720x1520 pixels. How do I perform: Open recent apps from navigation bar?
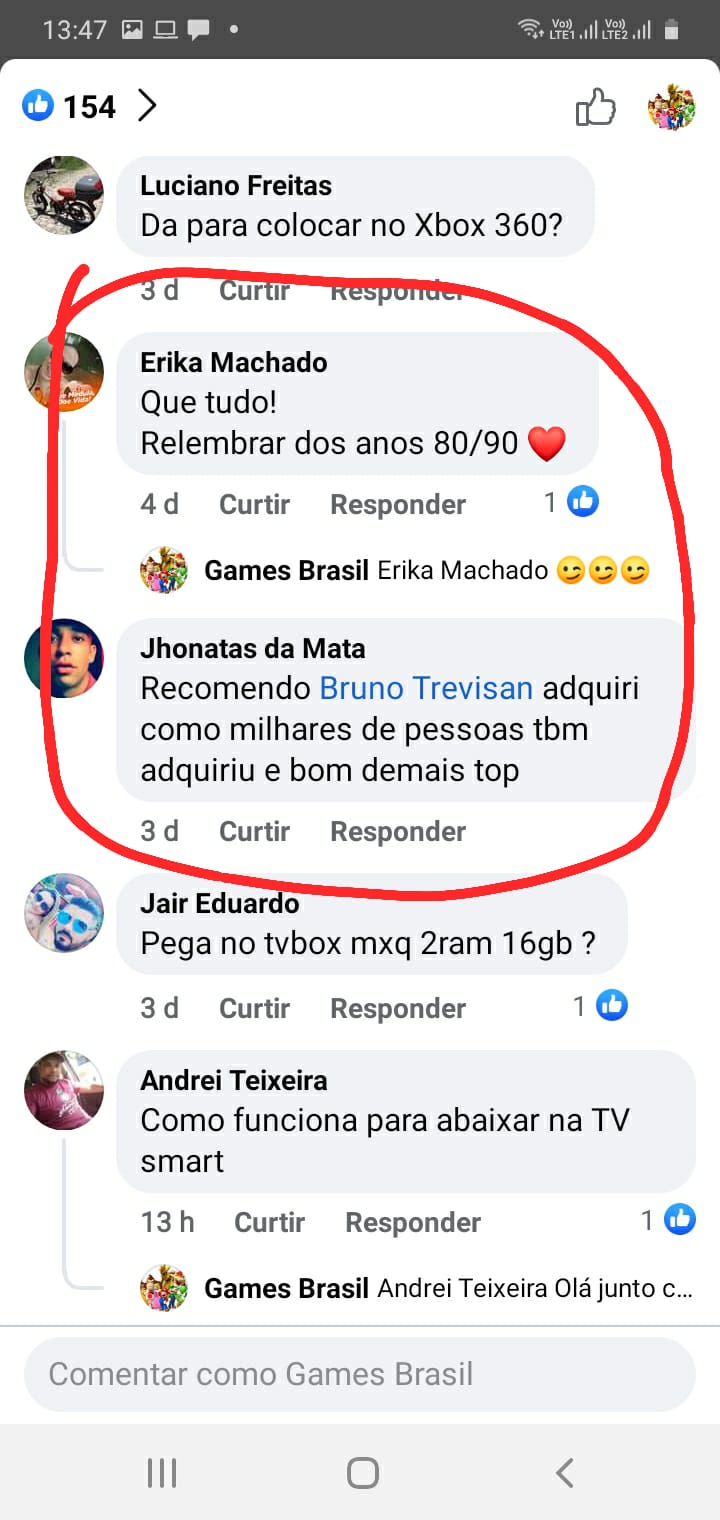pos(161,1473)
